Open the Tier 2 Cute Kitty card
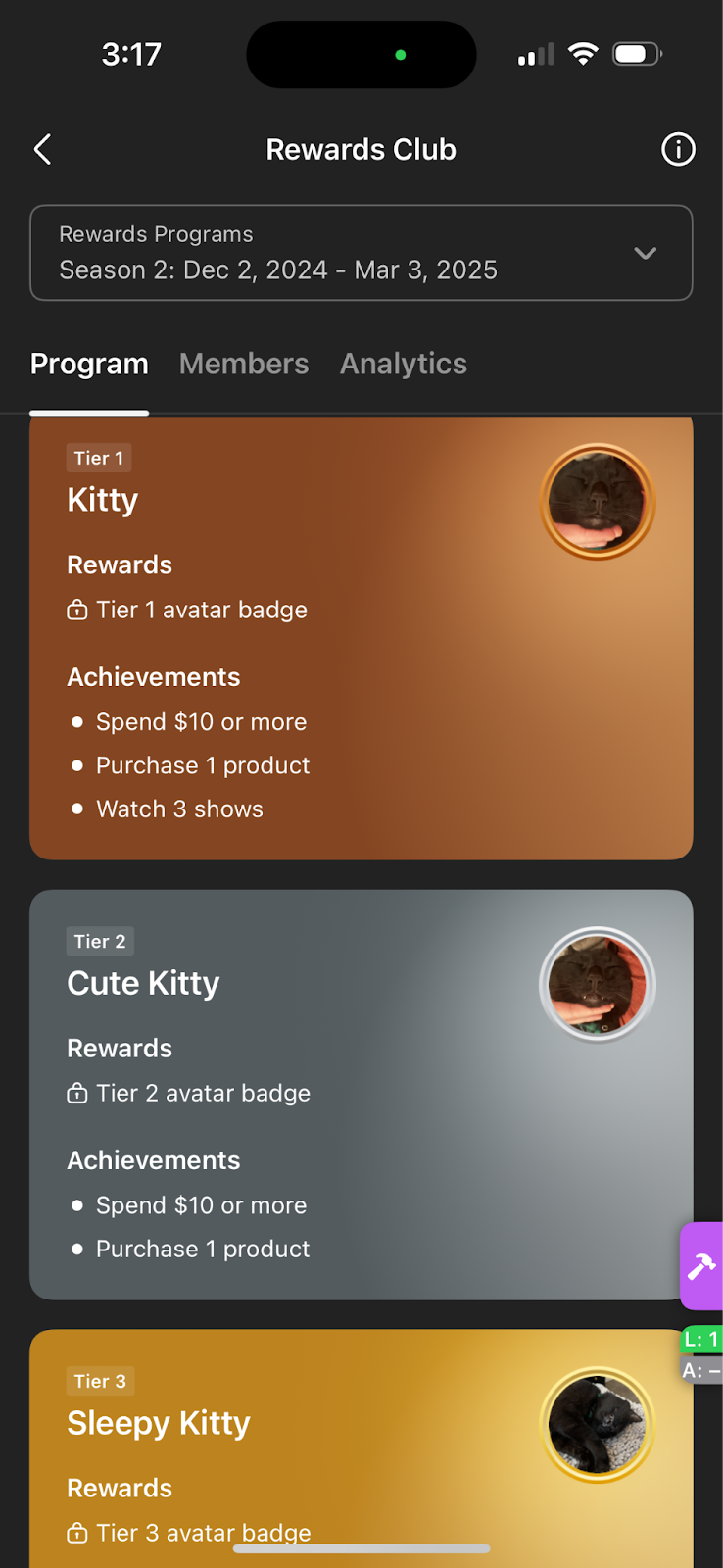The image size is (723, 1568). pos(361,1094)
